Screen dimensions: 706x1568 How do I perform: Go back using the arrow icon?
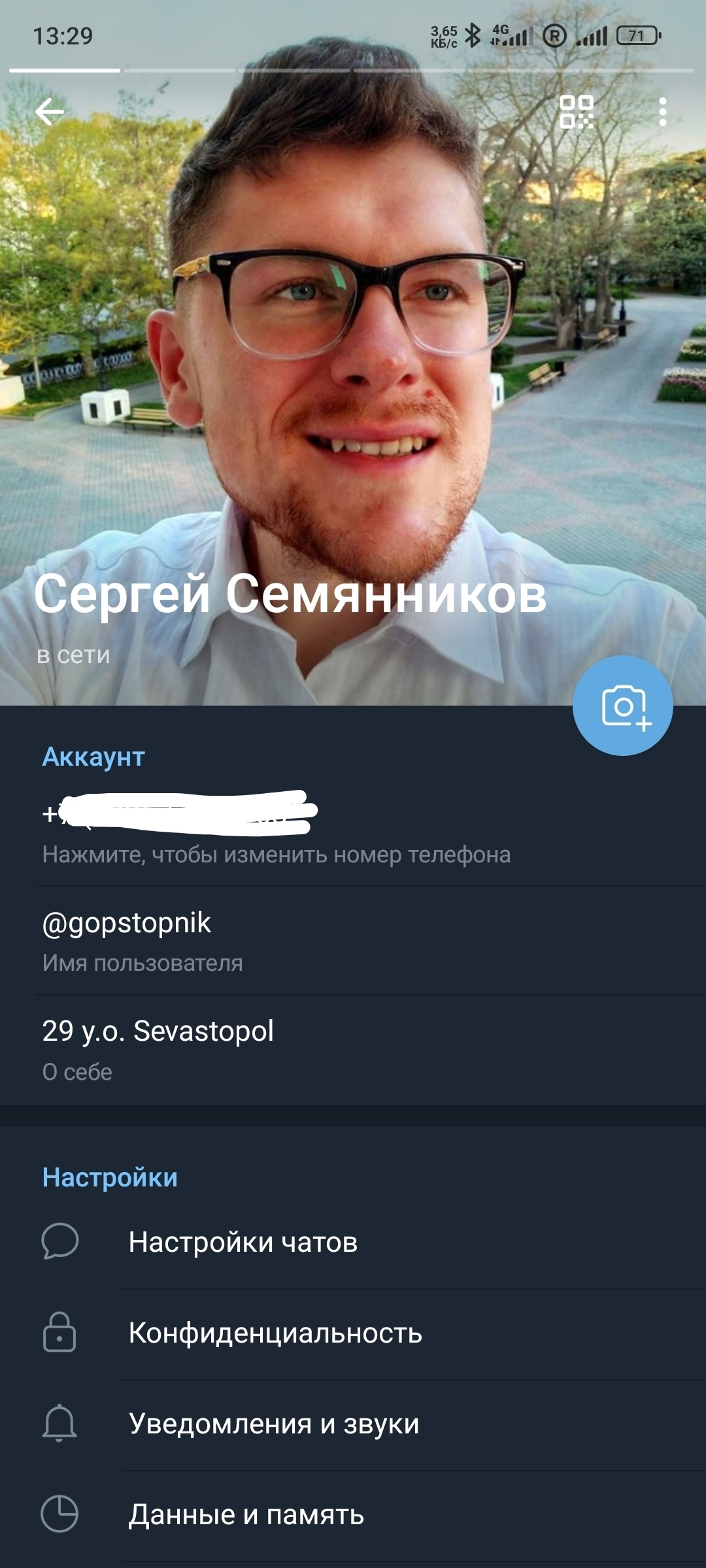(x=50, y=112)
